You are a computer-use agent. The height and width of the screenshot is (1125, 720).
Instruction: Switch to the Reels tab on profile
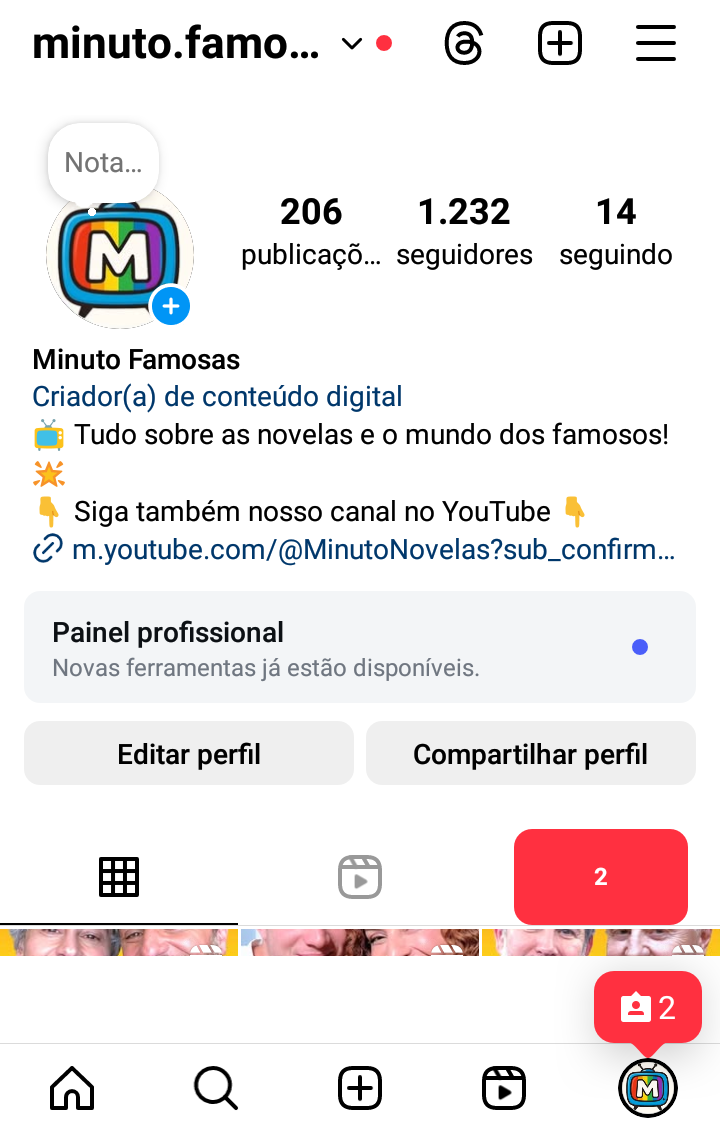(x=359, y=877)
